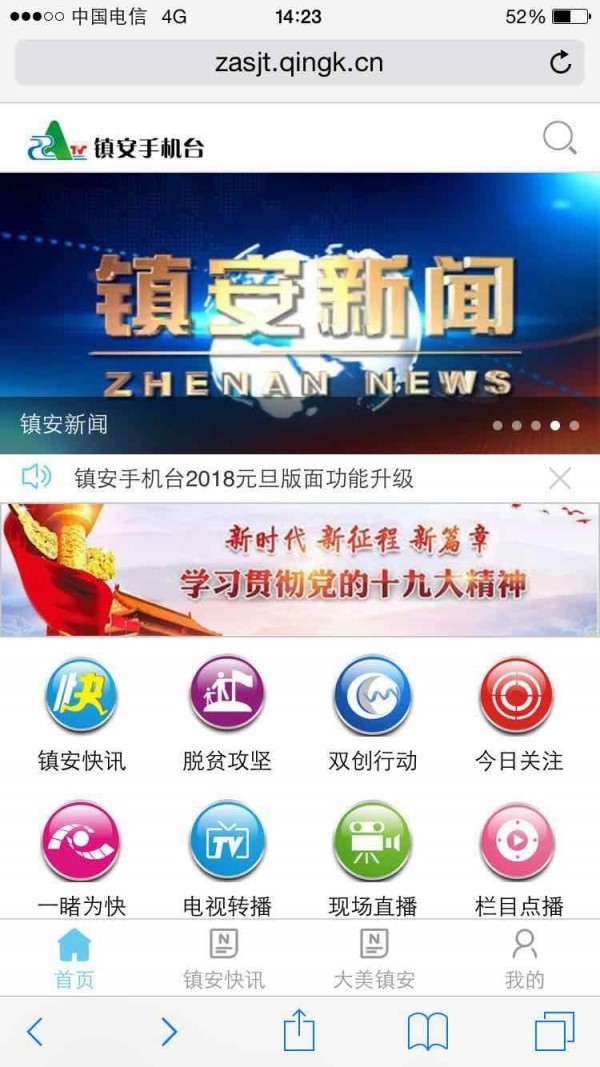Switch to the 镇安快讯 bottom tab
This screenshot has width=600, height=1067.
point(224,958)
